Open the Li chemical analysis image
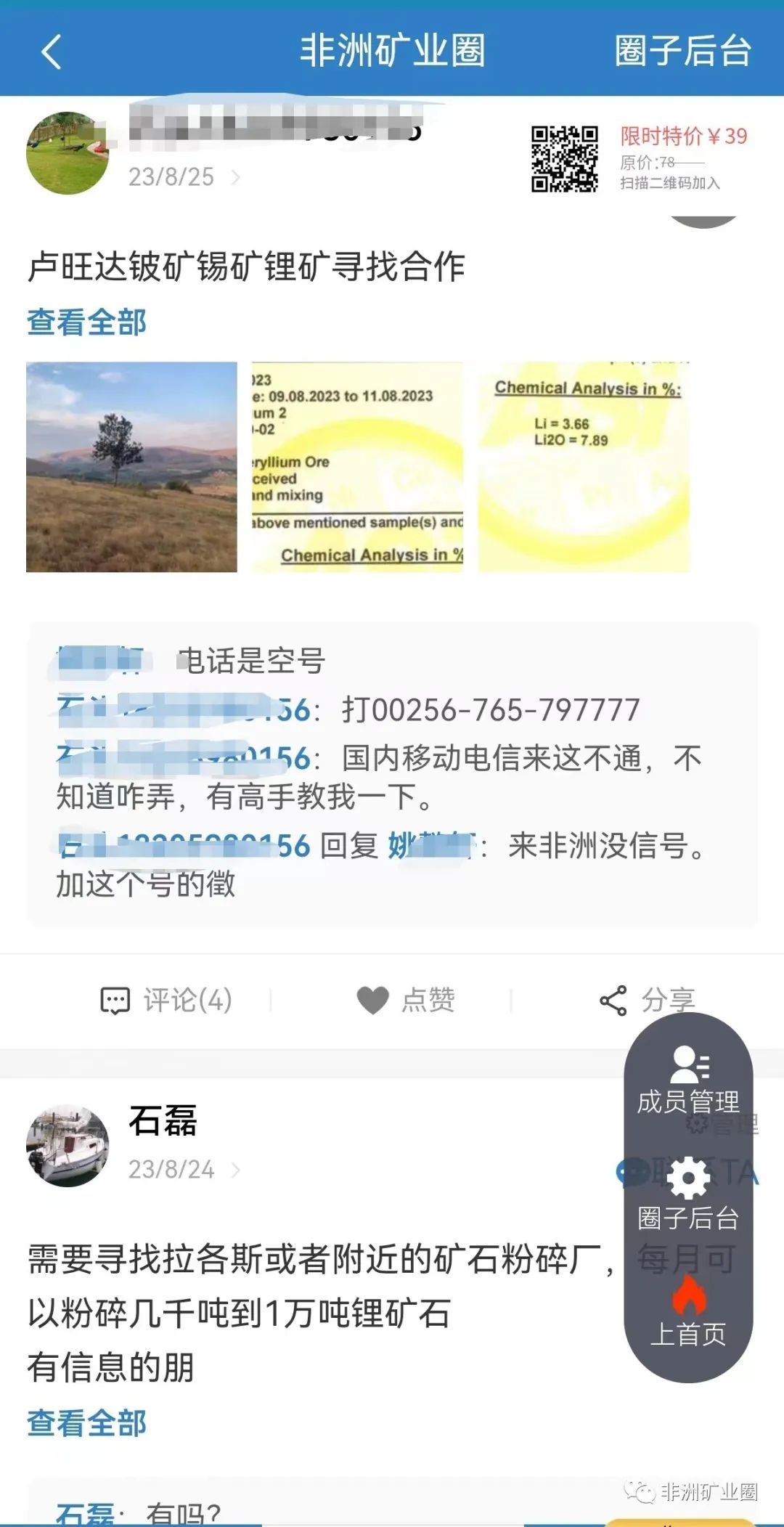Viewport: 784px width, 1527px height. [x=584, y=467]
